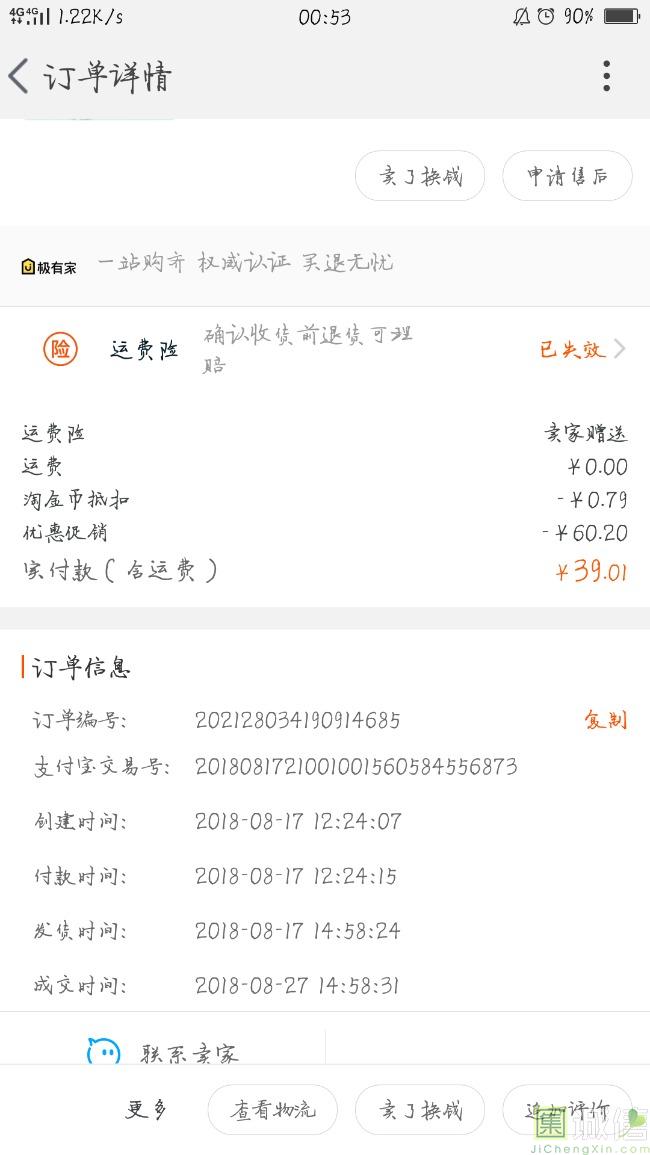Open the three-dot overflow menu
The image size is (650, 1155).
[606, 76]
